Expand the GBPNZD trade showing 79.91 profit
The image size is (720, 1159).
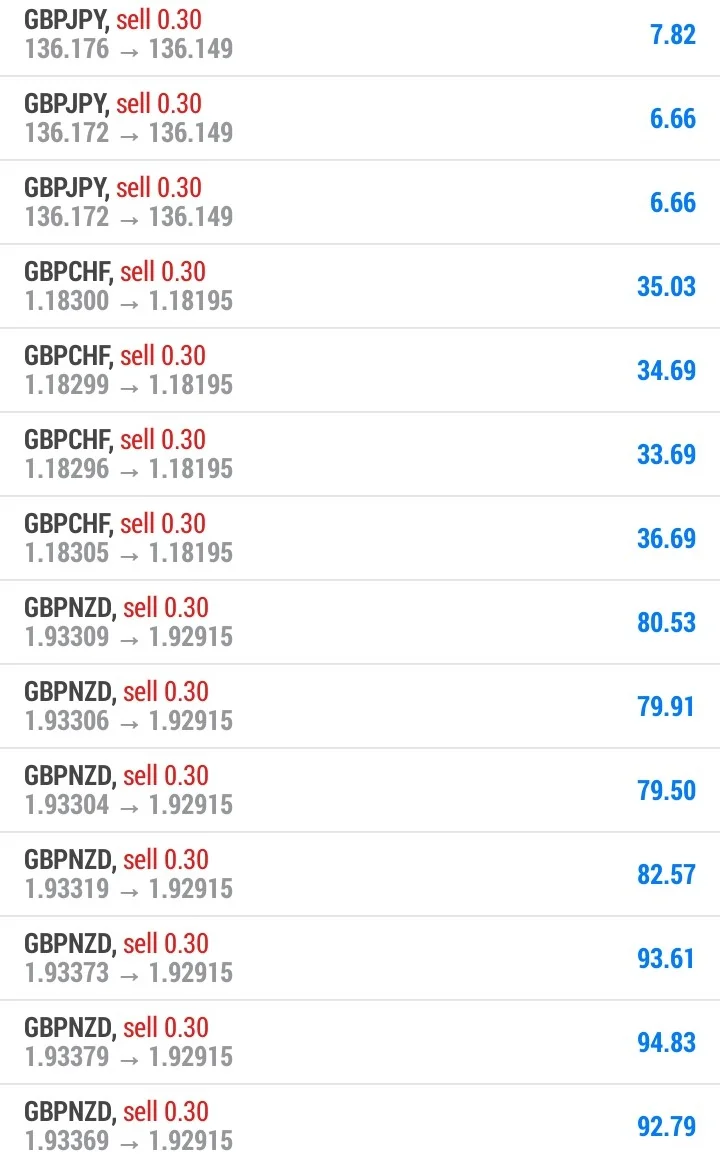(360, 706)
